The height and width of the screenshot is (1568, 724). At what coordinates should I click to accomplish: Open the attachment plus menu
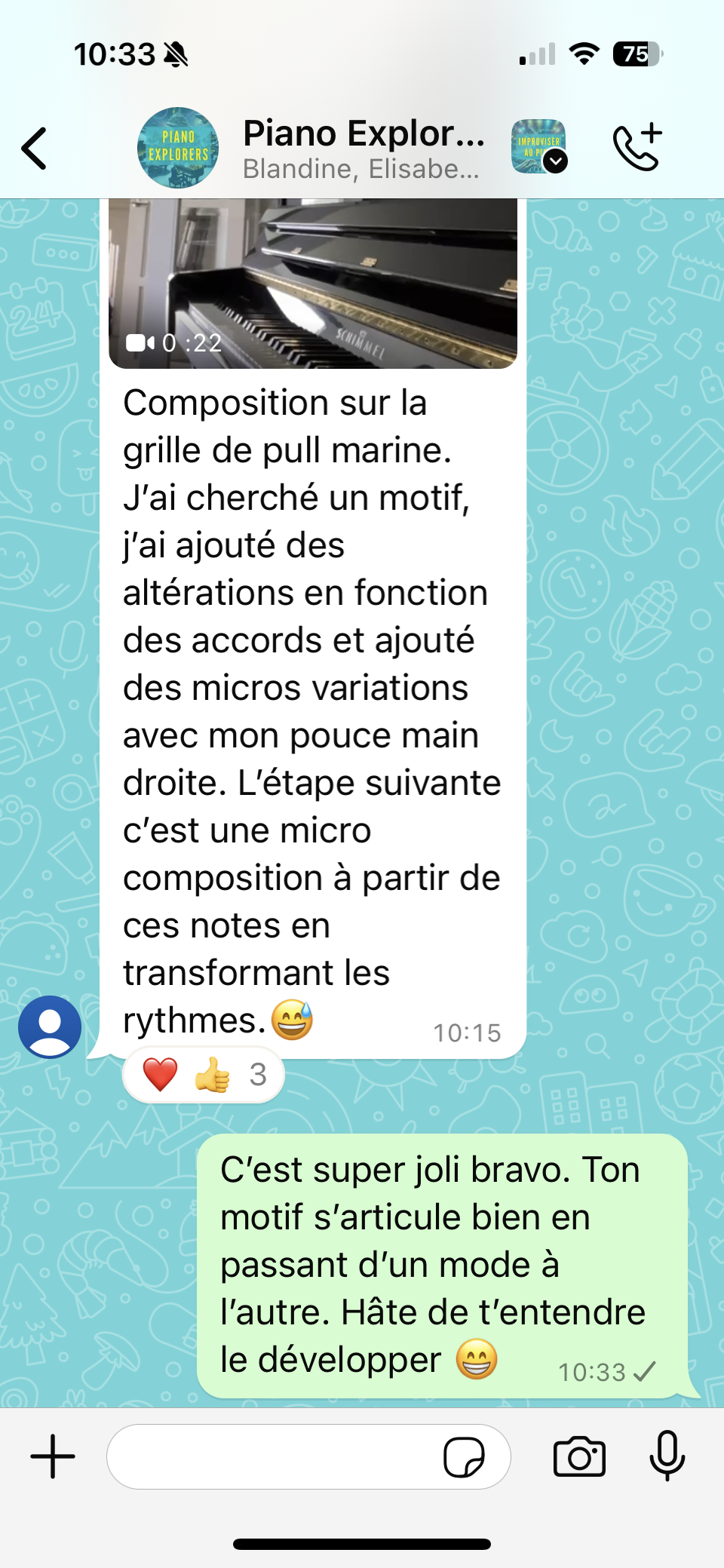53,1456
